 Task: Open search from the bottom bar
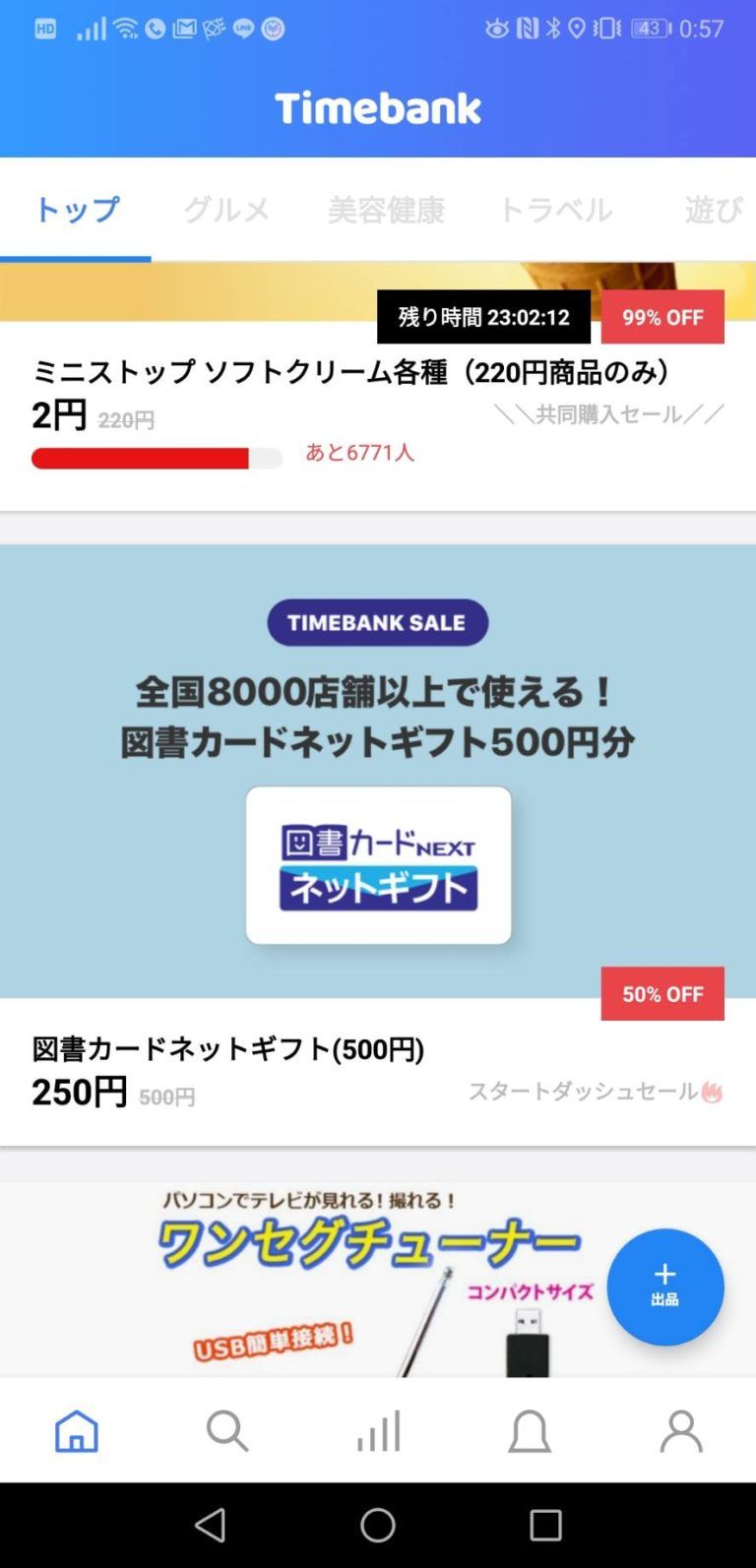click(226, 1430)
